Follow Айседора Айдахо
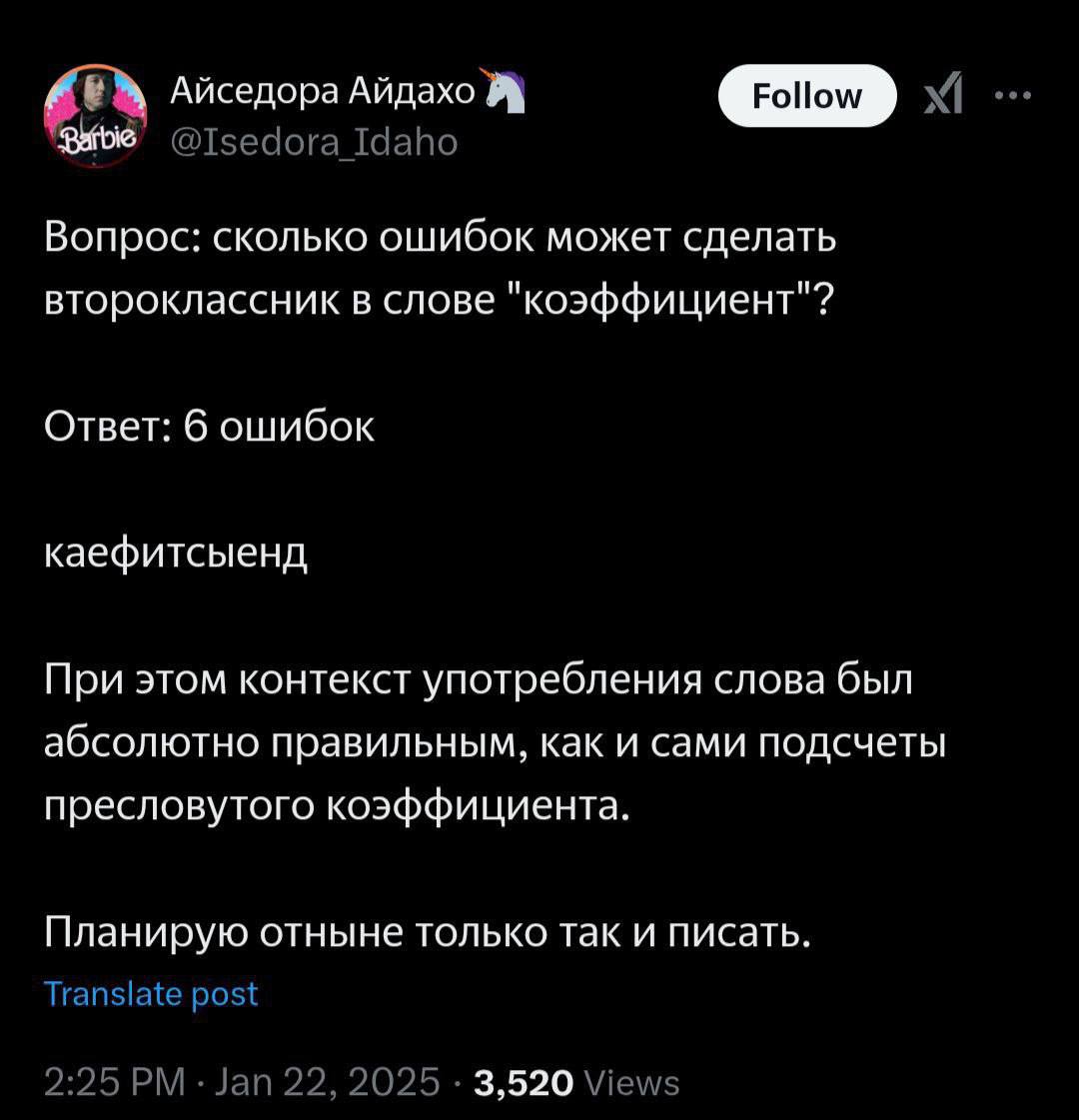This screenshot has height=1120, width=1079. tap(806, 96)
